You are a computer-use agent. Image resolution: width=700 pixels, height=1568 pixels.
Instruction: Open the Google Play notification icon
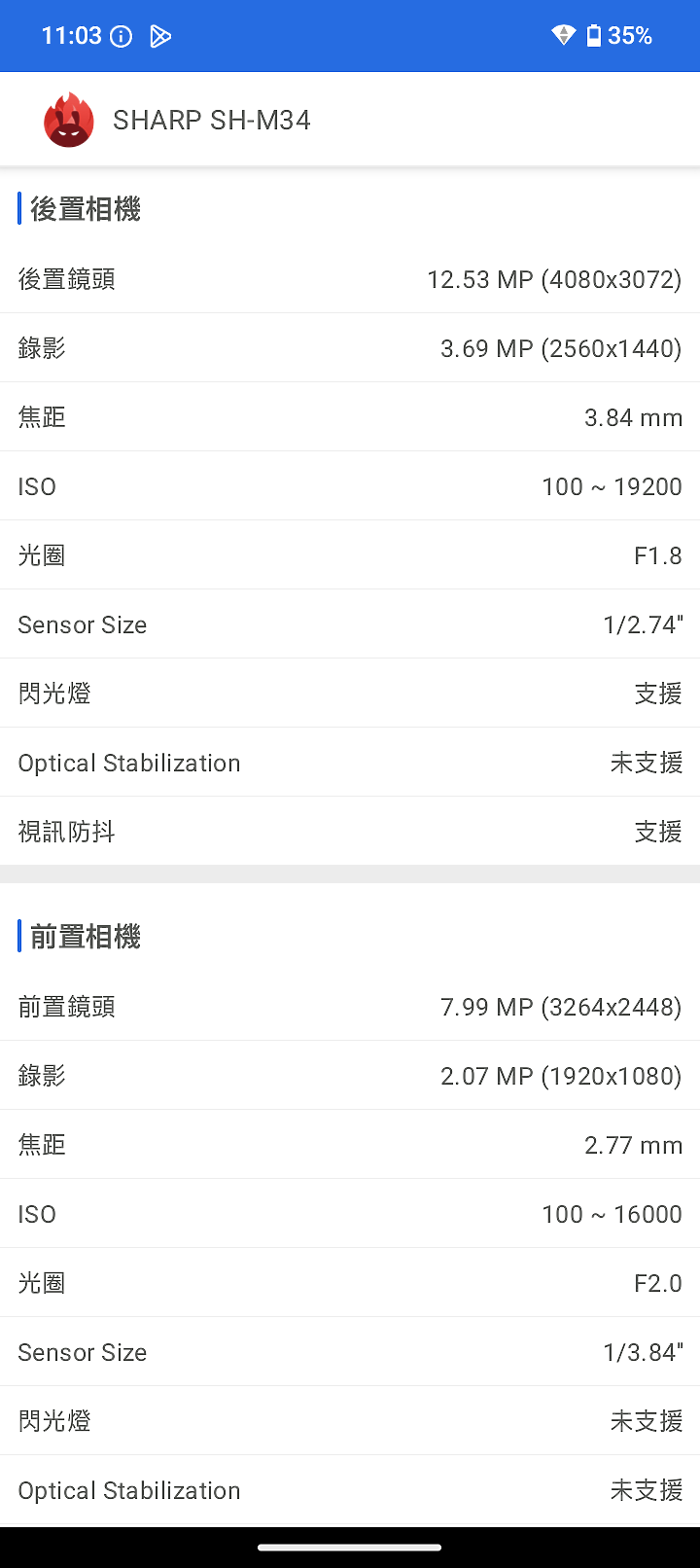click(160, 36)
